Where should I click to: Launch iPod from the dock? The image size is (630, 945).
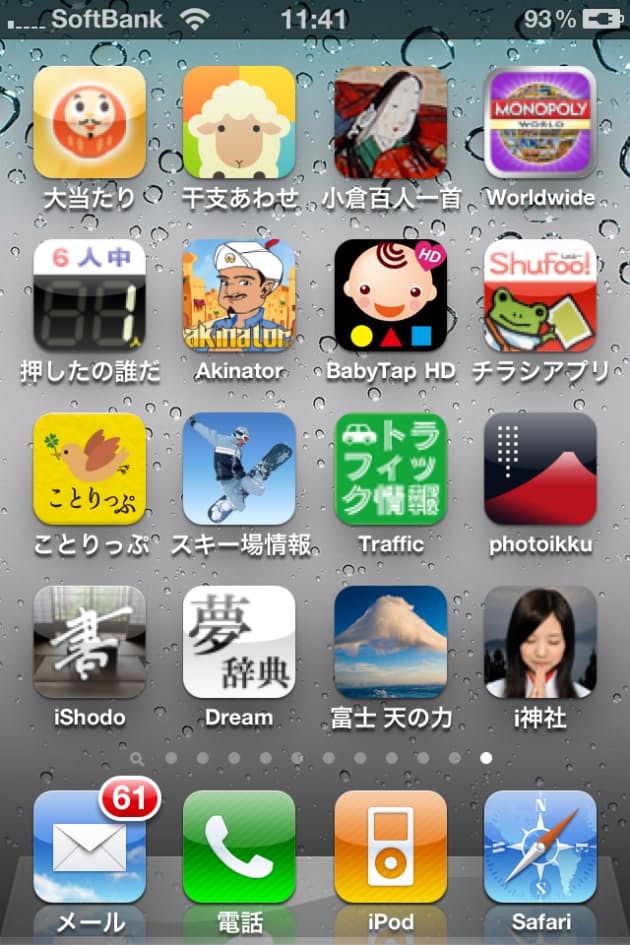[x=390, y=846]
